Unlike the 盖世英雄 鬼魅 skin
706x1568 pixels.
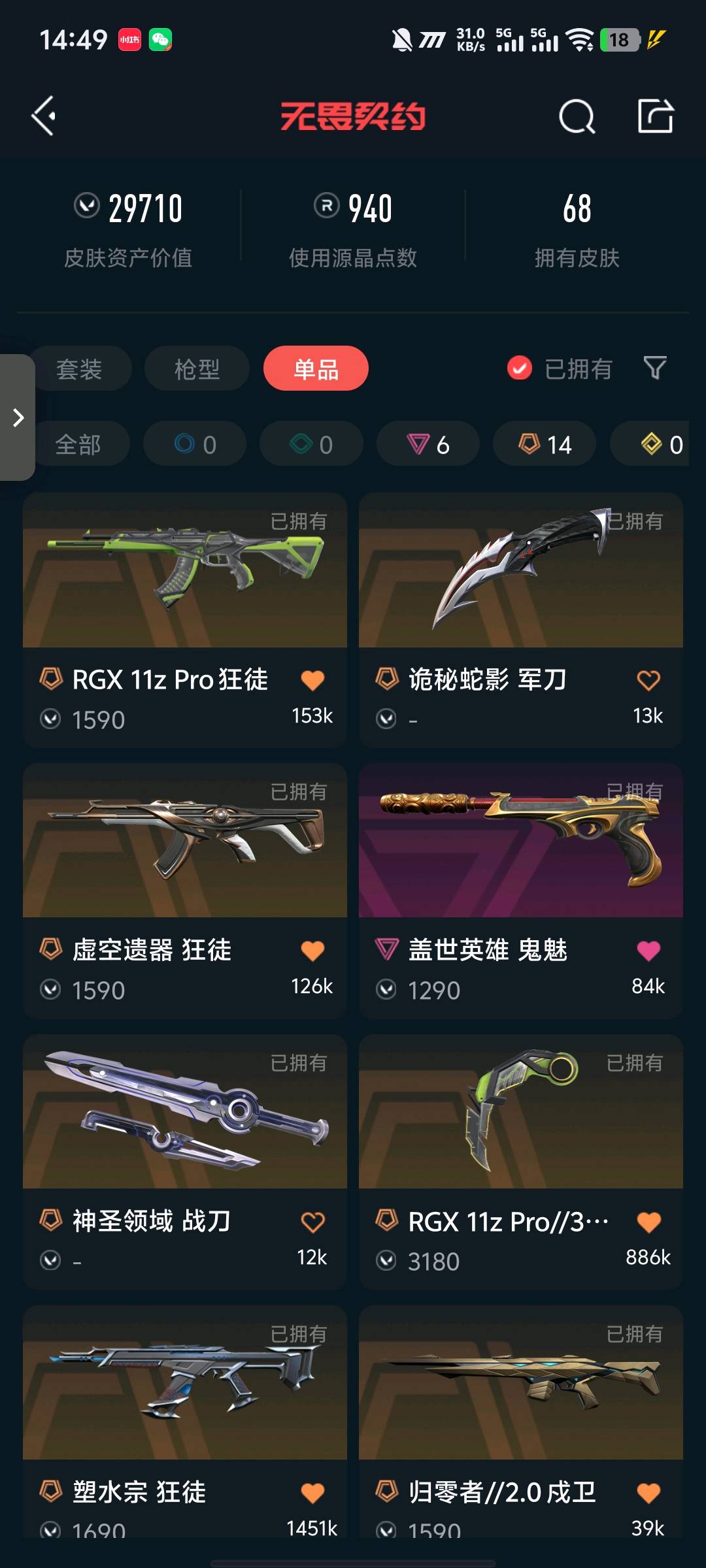[x=648, y=951]
